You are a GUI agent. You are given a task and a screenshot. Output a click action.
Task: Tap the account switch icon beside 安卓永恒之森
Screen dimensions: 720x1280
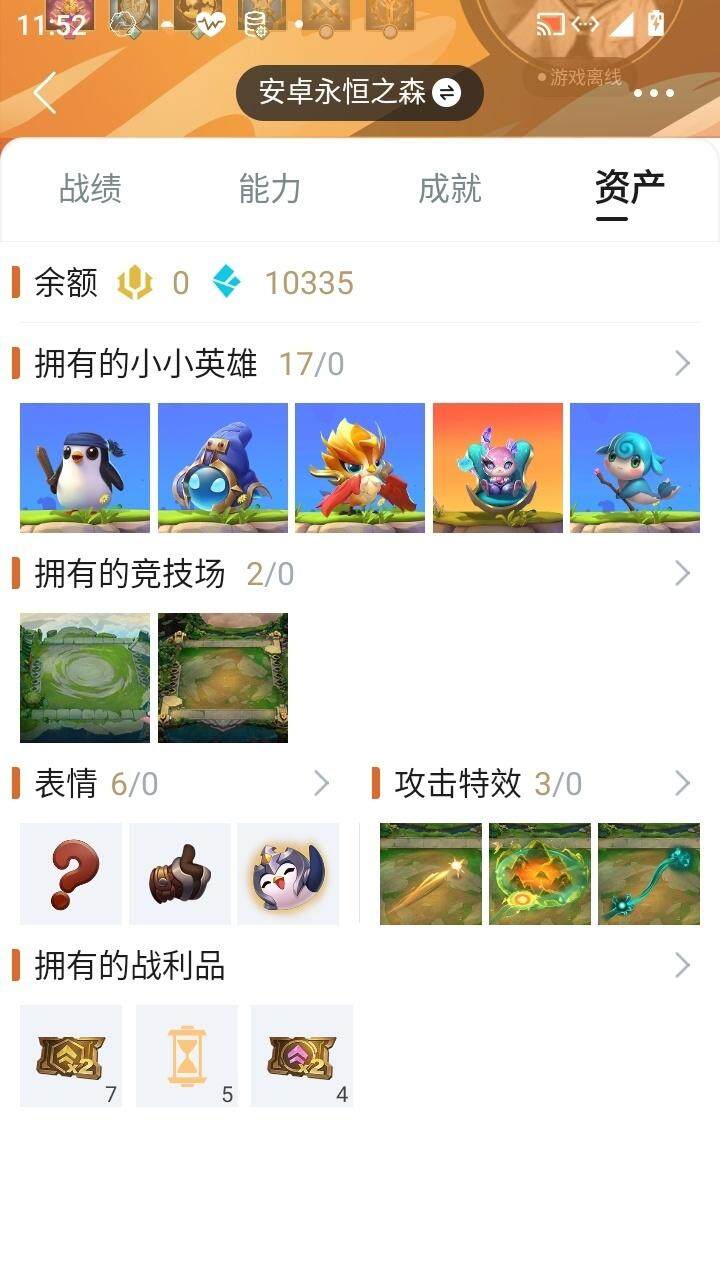(448, 92)
